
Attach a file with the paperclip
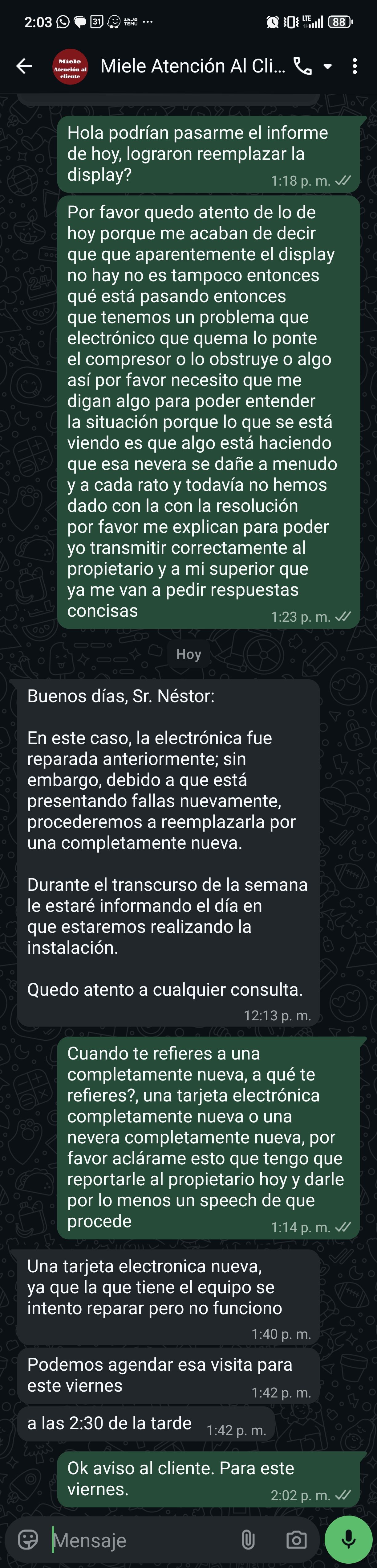point(248,1541)
